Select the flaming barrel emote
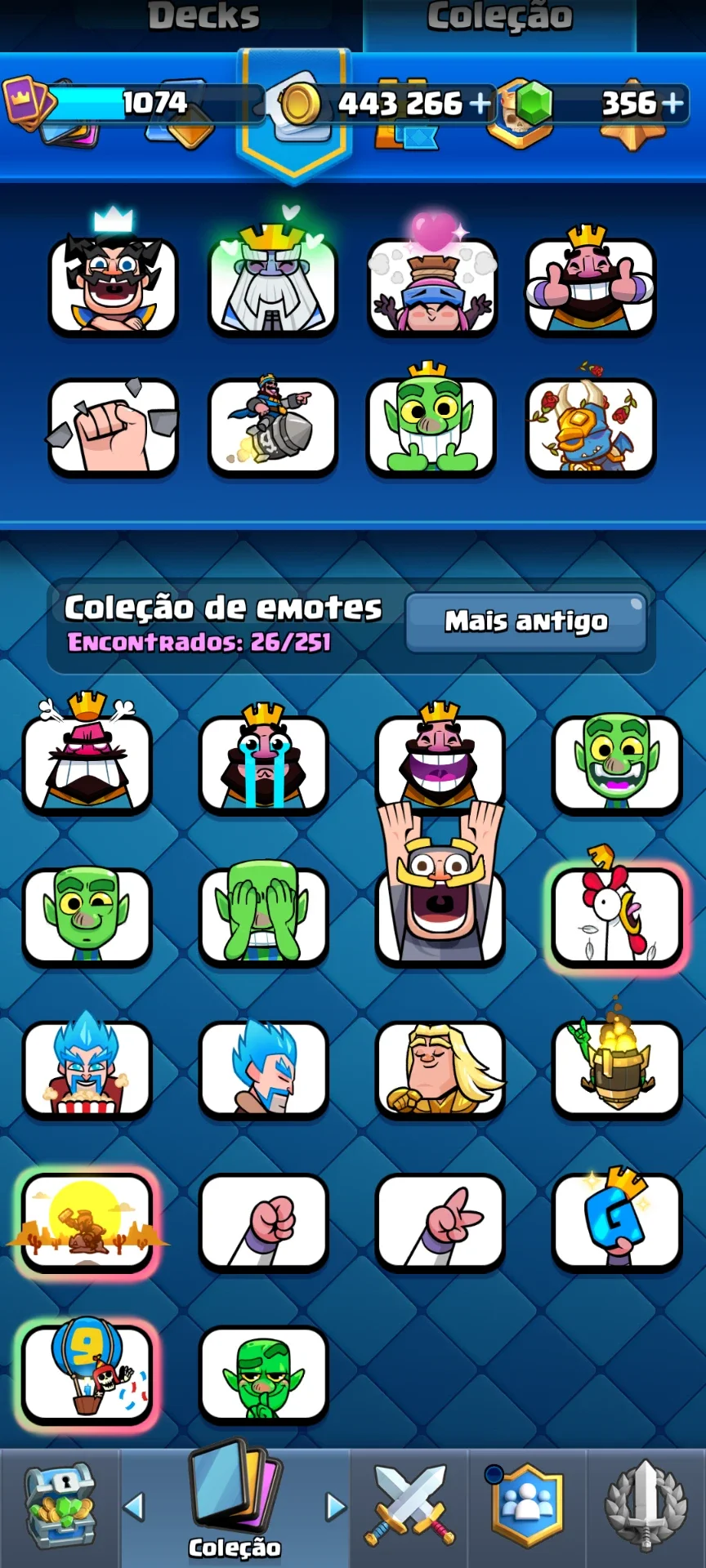Screen dimensions: 706x1568 point(617,1062)
